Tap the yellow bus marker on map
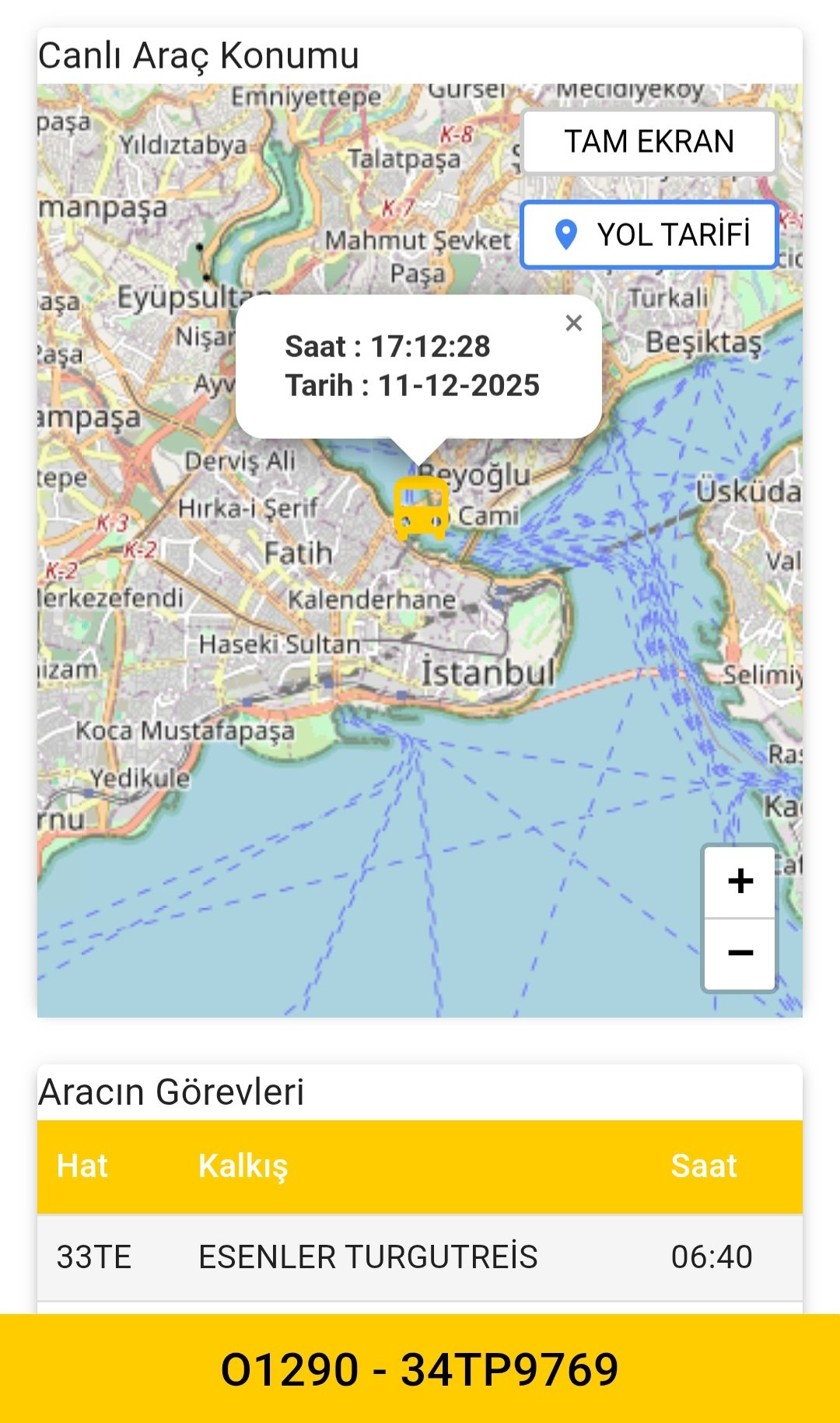The image size is (840, 1423). 421,508
